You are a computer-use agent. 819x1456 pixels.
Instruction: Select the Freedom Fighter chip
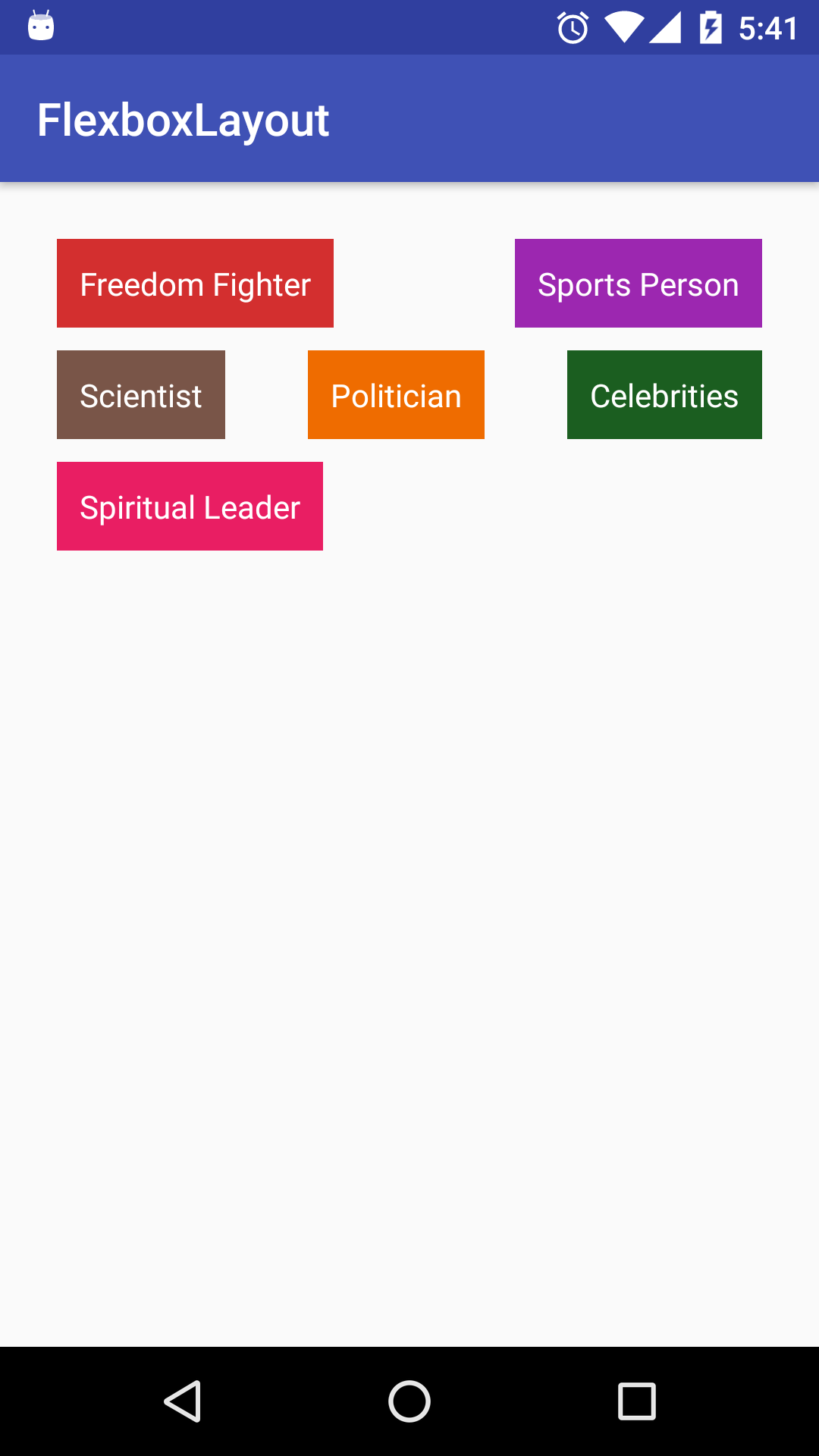coord(195,284)
